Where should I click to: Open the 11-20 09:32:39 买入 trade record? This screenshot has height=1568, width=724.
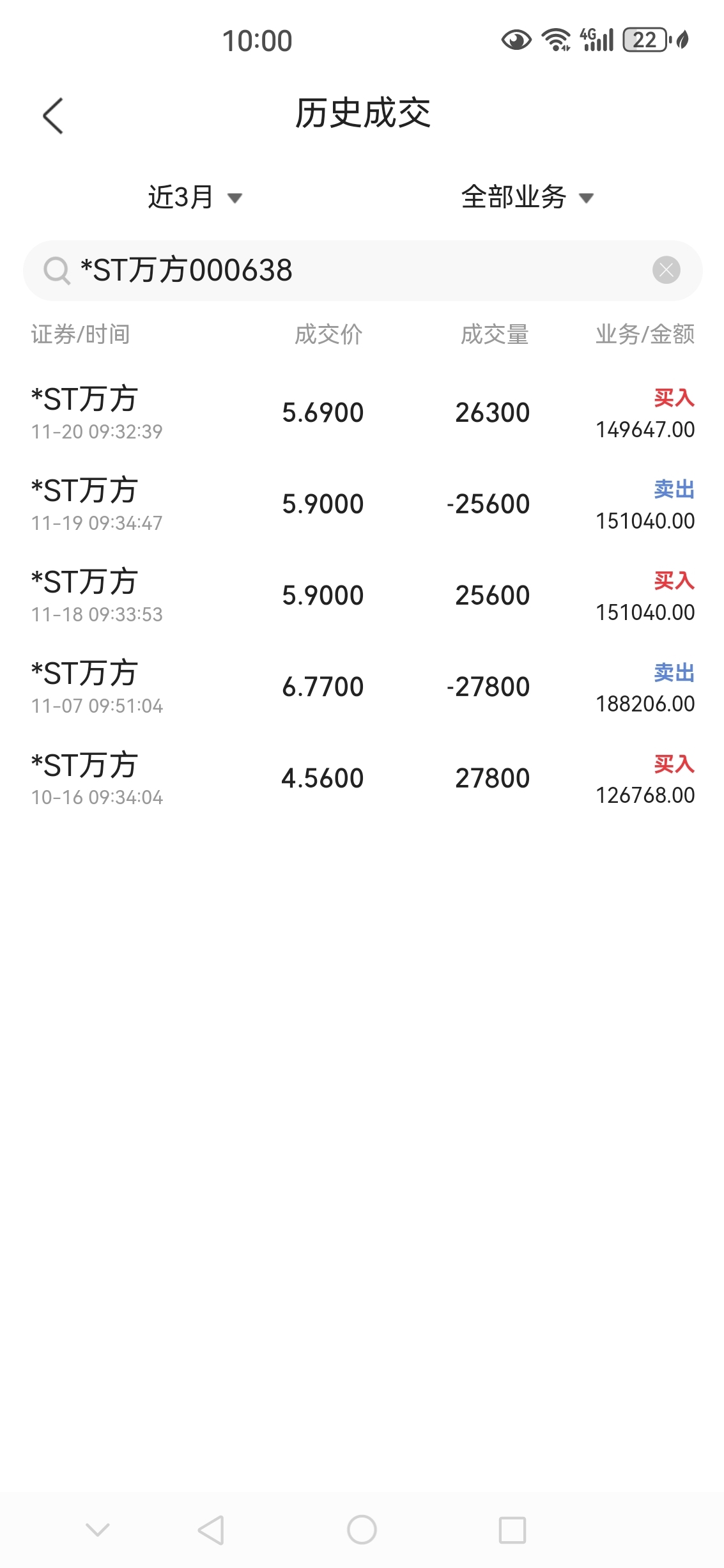362,413
